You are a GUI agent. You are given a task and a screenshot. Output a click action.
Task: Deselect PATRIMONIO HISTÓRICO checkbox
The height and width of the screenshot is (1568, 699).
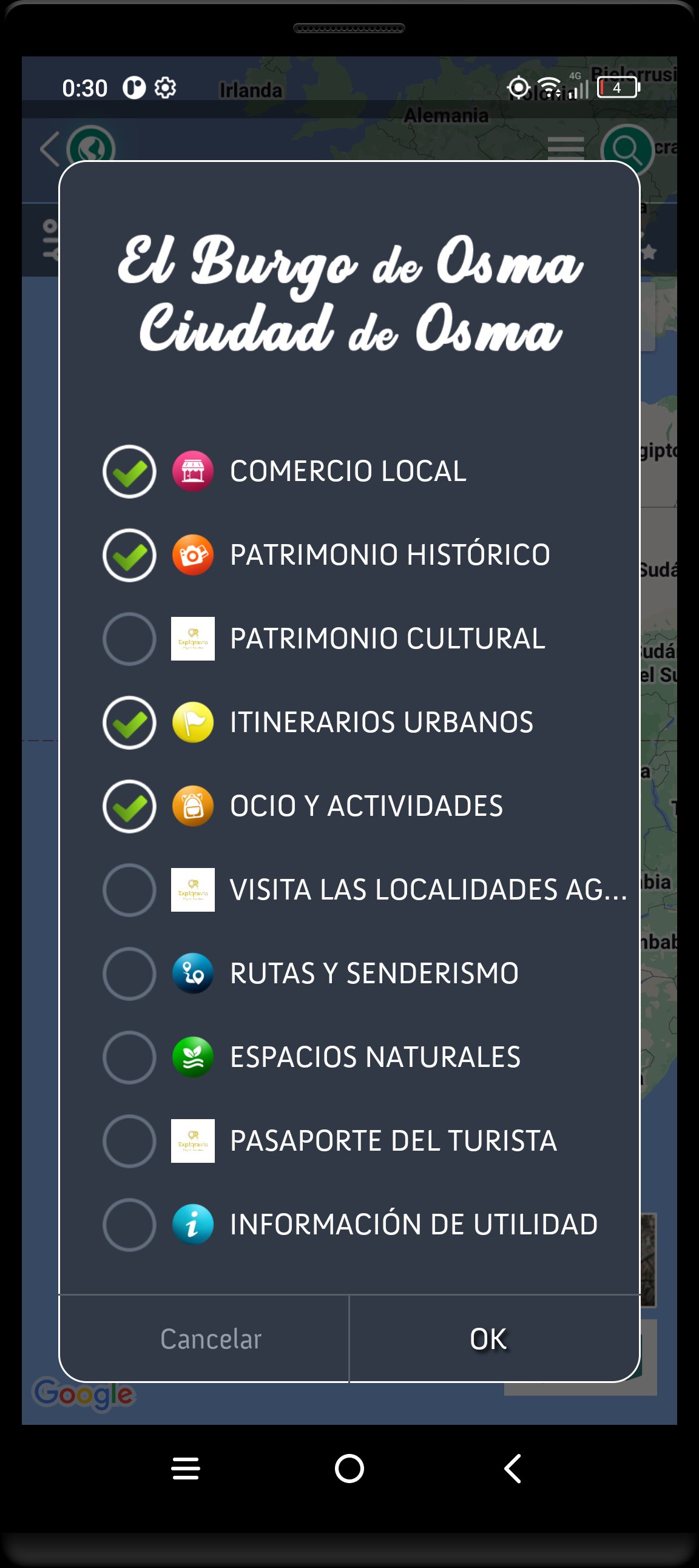pos(129,555)
